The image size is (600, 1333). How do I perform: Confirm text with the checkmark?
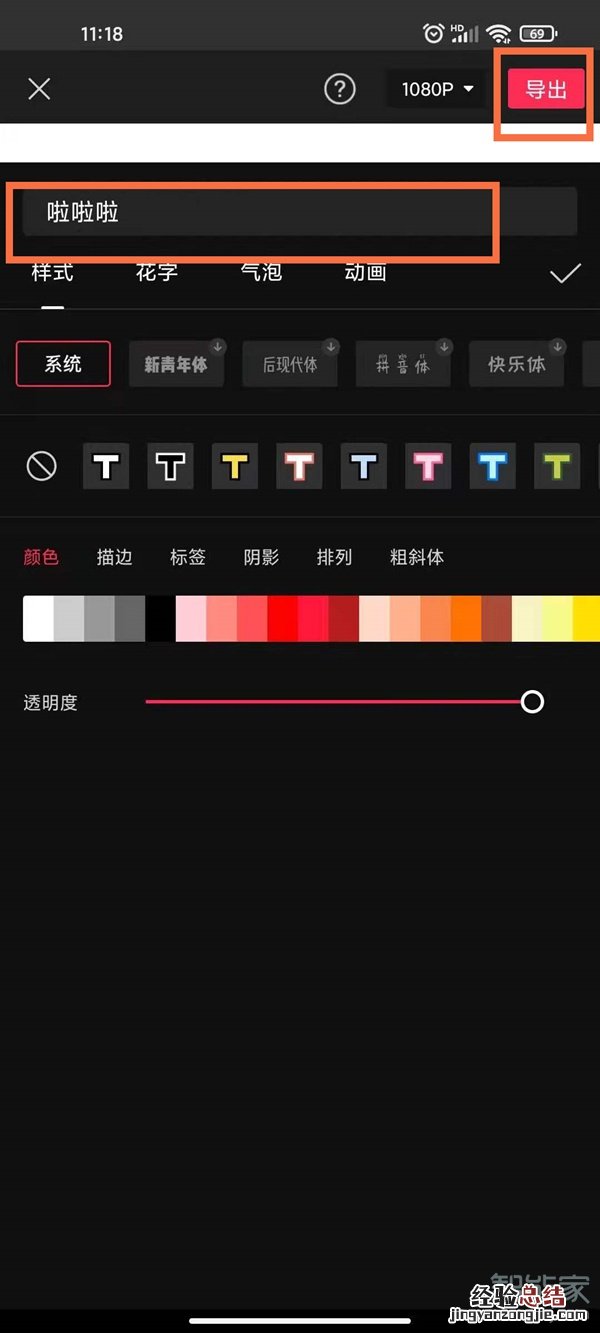click(565, 273)
